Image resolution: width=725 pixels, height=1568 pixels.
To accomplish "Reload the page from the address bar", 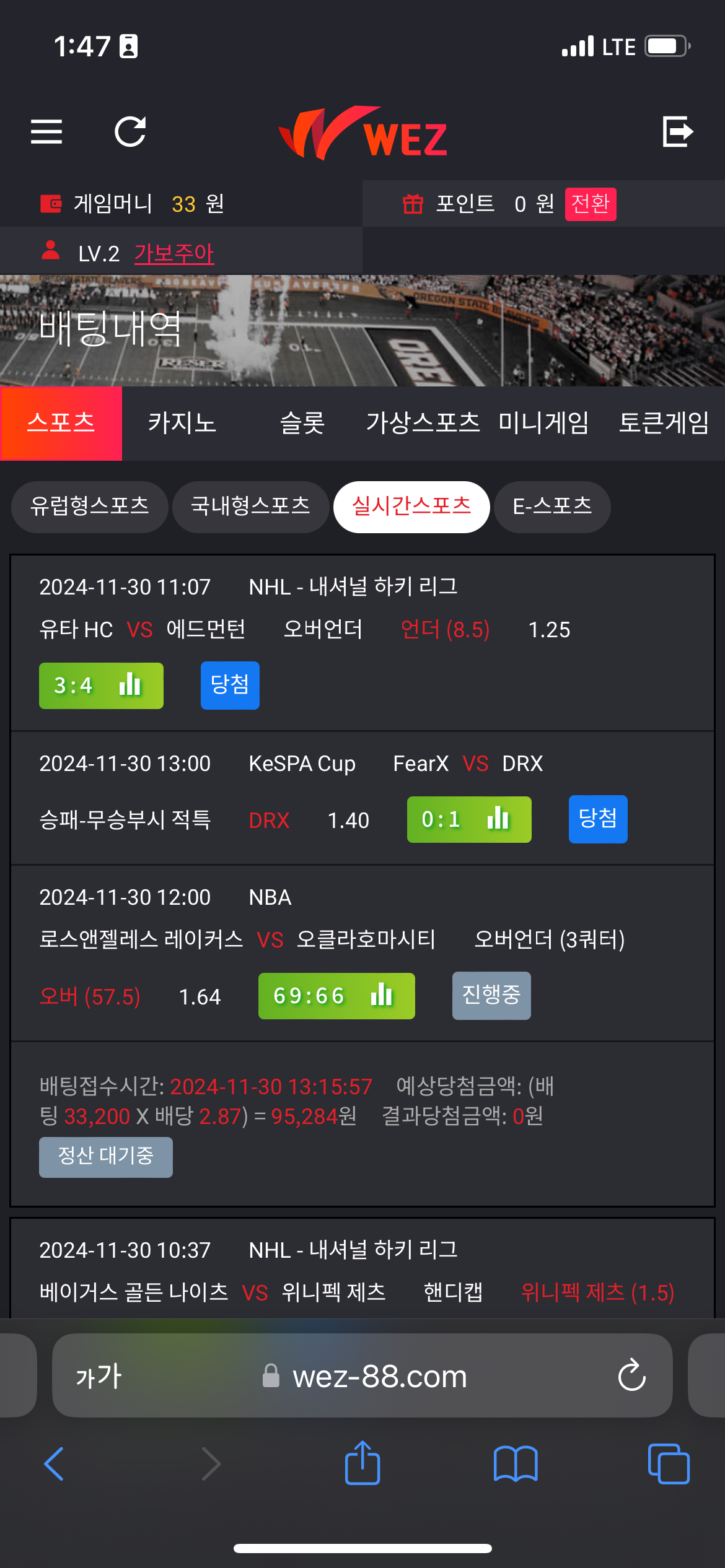I will pyautogui.click(x=631, y=1376).
